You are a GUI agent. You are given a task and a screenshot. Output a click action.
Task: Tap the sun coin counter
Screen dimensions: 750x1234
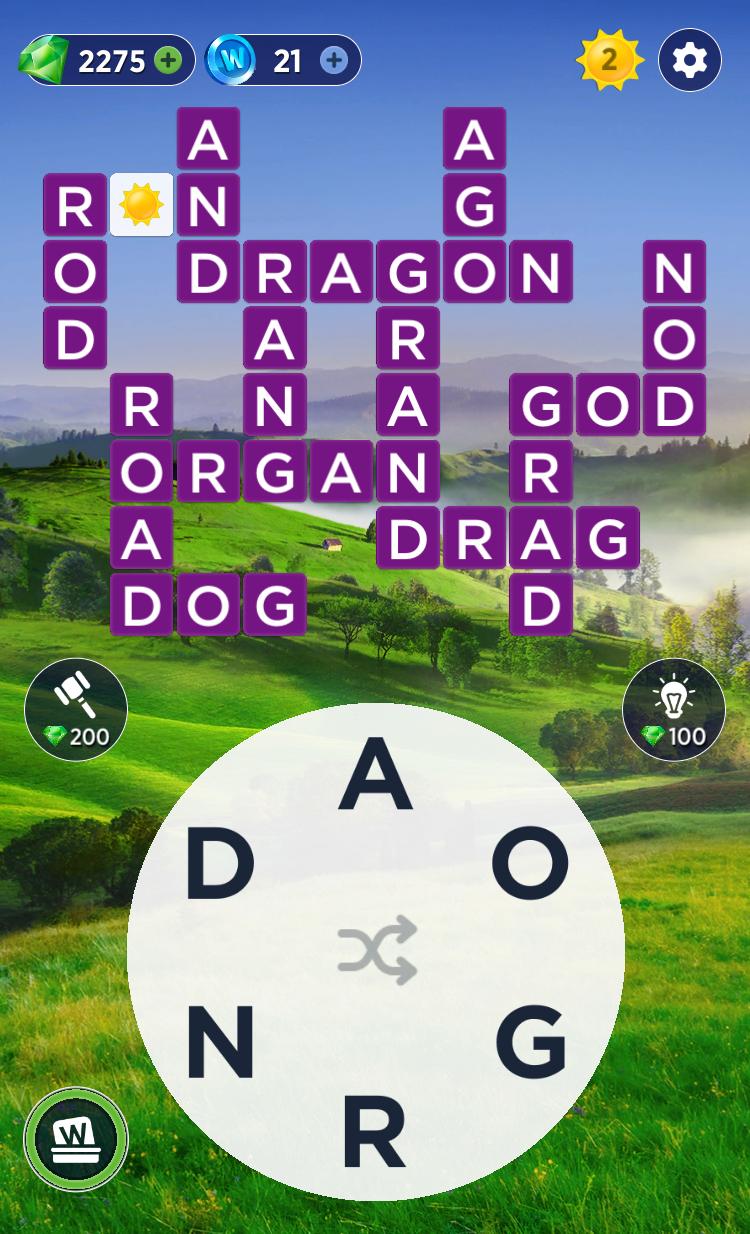(x=608, y=61)
